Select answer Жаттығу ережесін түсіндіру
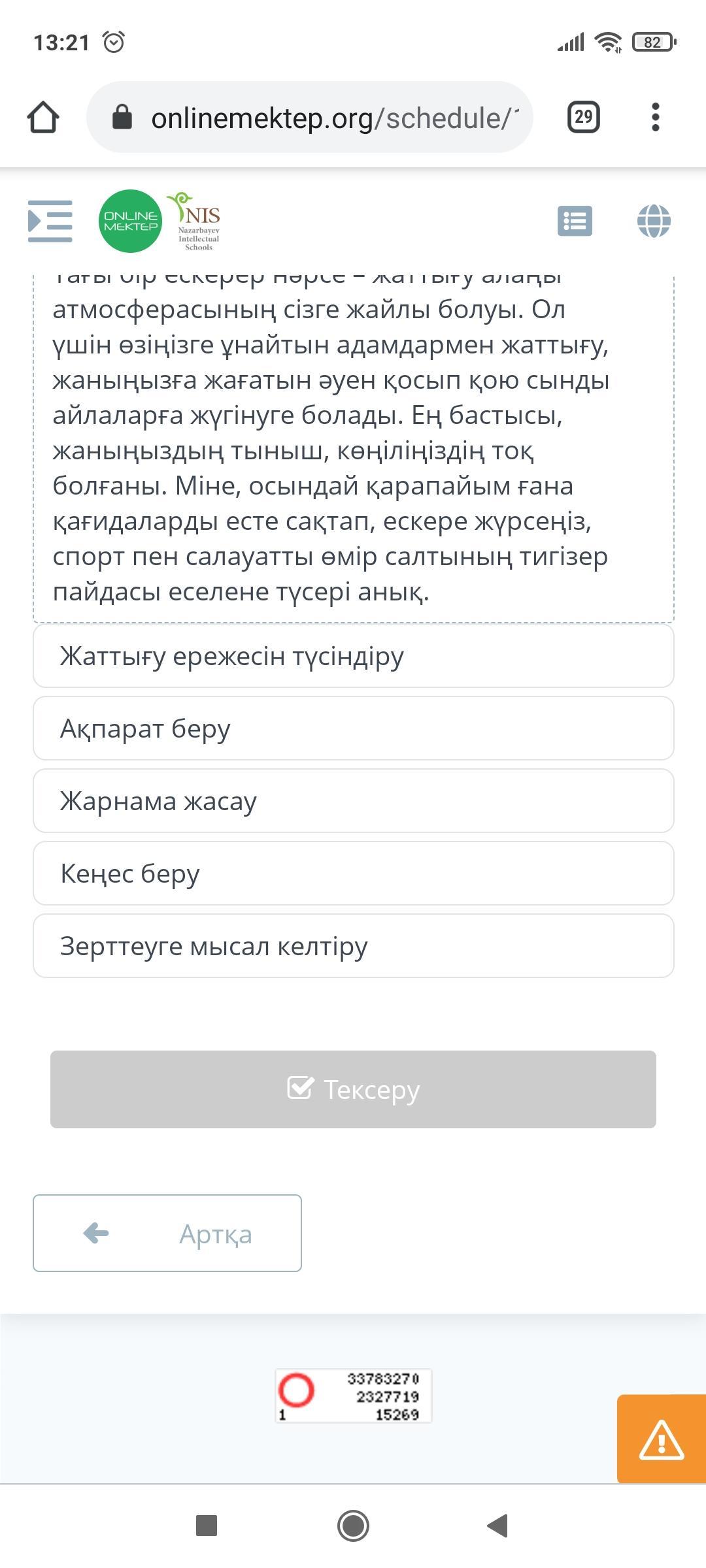Image resolution: width=706 pixels, height=1568 pixels. pos(354,656)
